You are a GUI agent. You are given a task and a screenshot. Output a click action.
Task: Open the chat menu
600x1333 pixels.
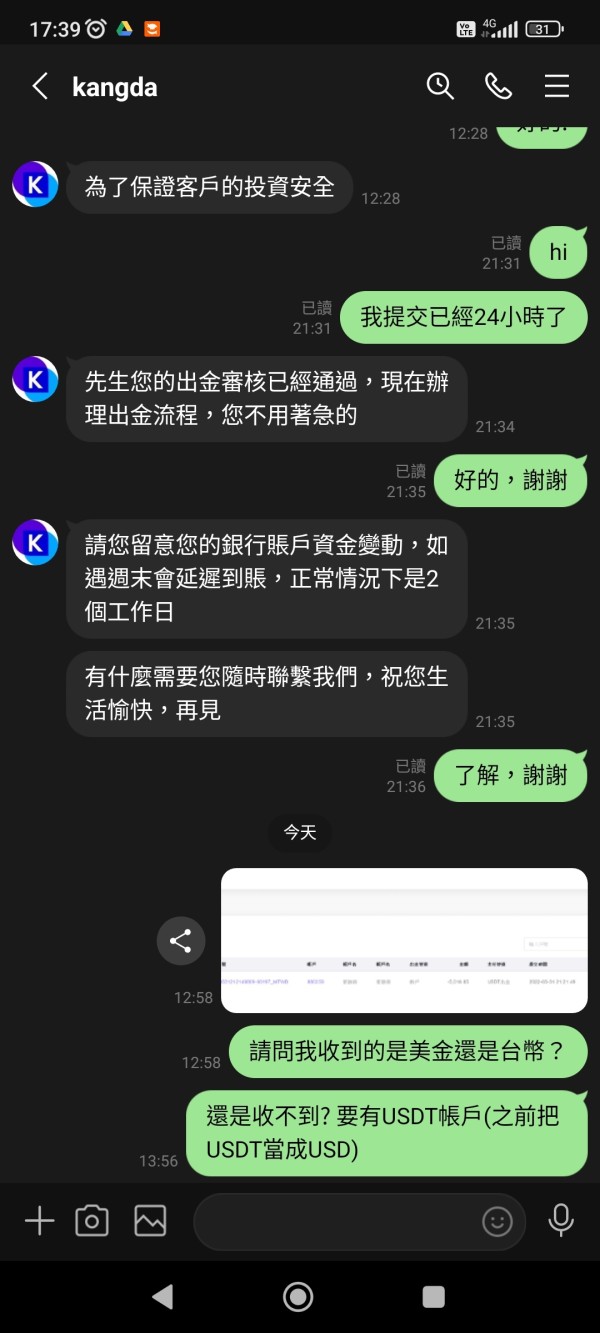coord(557,87)
